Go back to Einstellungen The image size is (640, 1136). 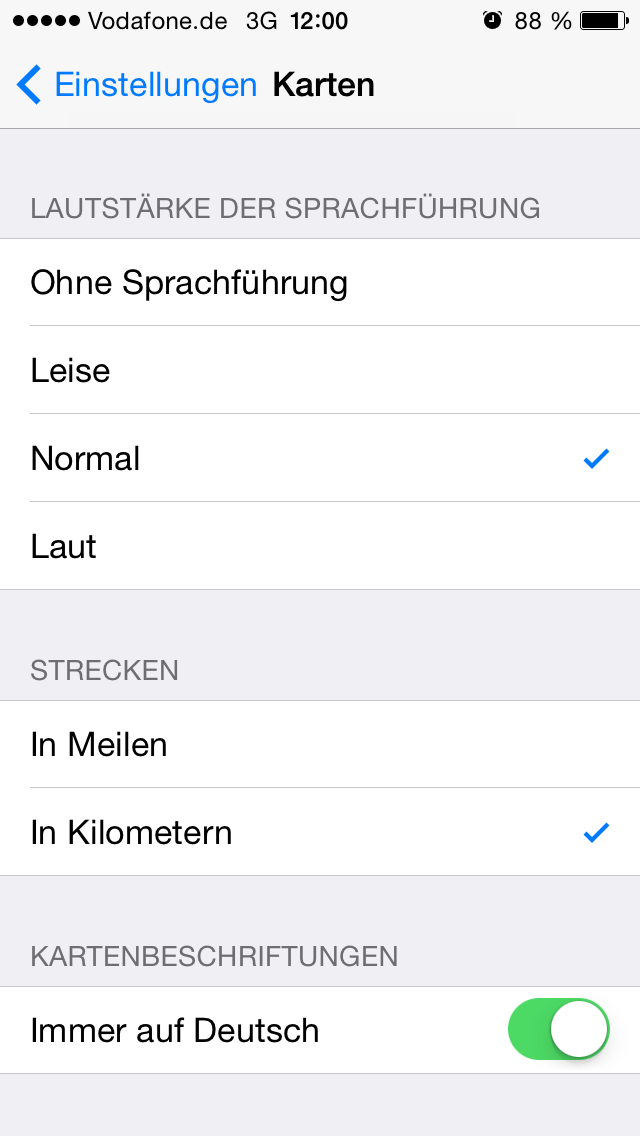pyautogui.click(x=138, y=85)
